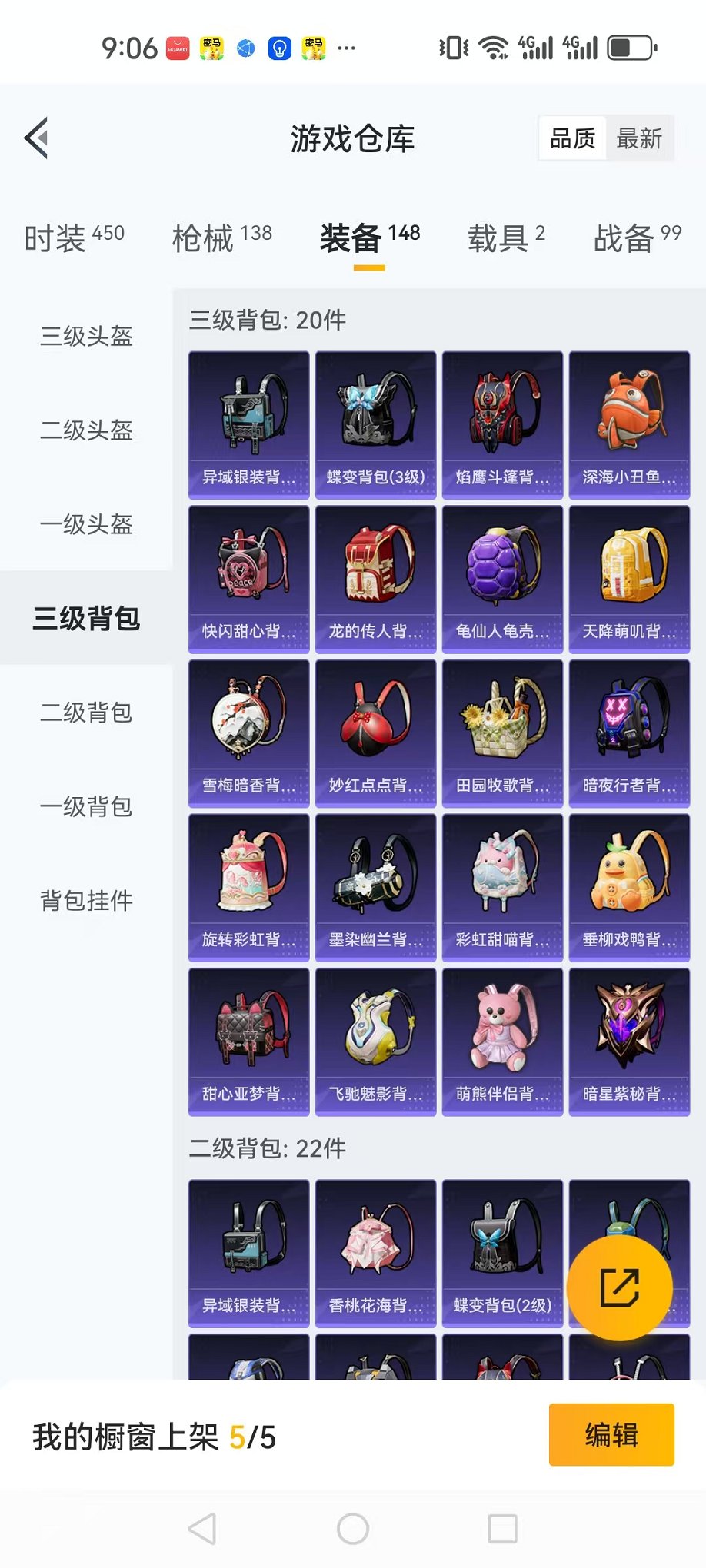This screenshot has height=1568, width=706.
Task: Select 二级头盔 in the side menu
Action: click(86, 430)
